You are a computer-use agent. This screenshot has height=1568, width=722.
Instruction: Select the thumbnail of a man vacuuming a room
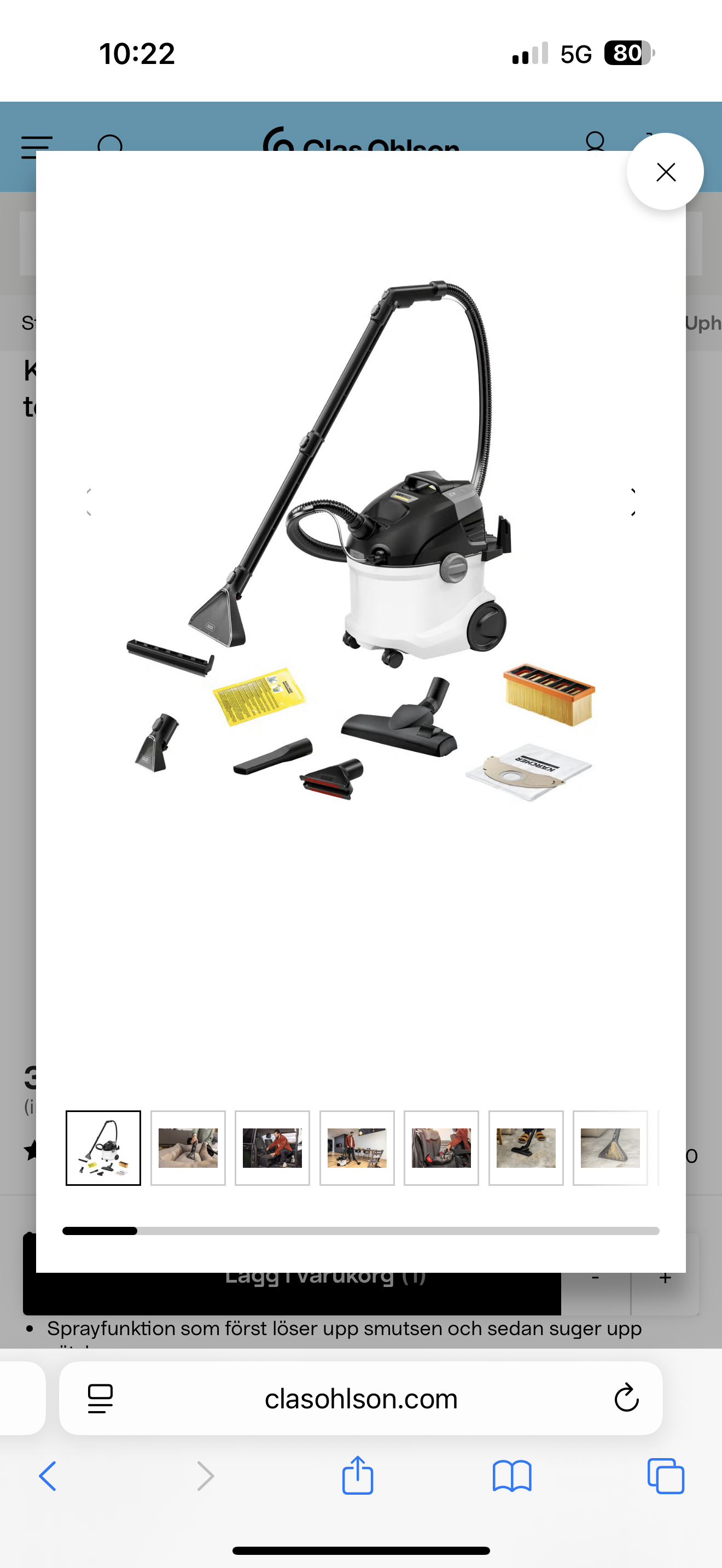click(357, 1148)
